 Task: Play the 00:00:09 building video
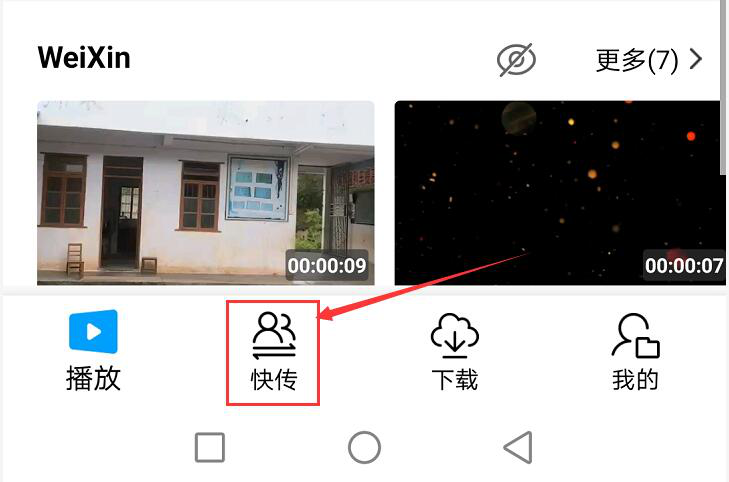click(x=206, y=192)
